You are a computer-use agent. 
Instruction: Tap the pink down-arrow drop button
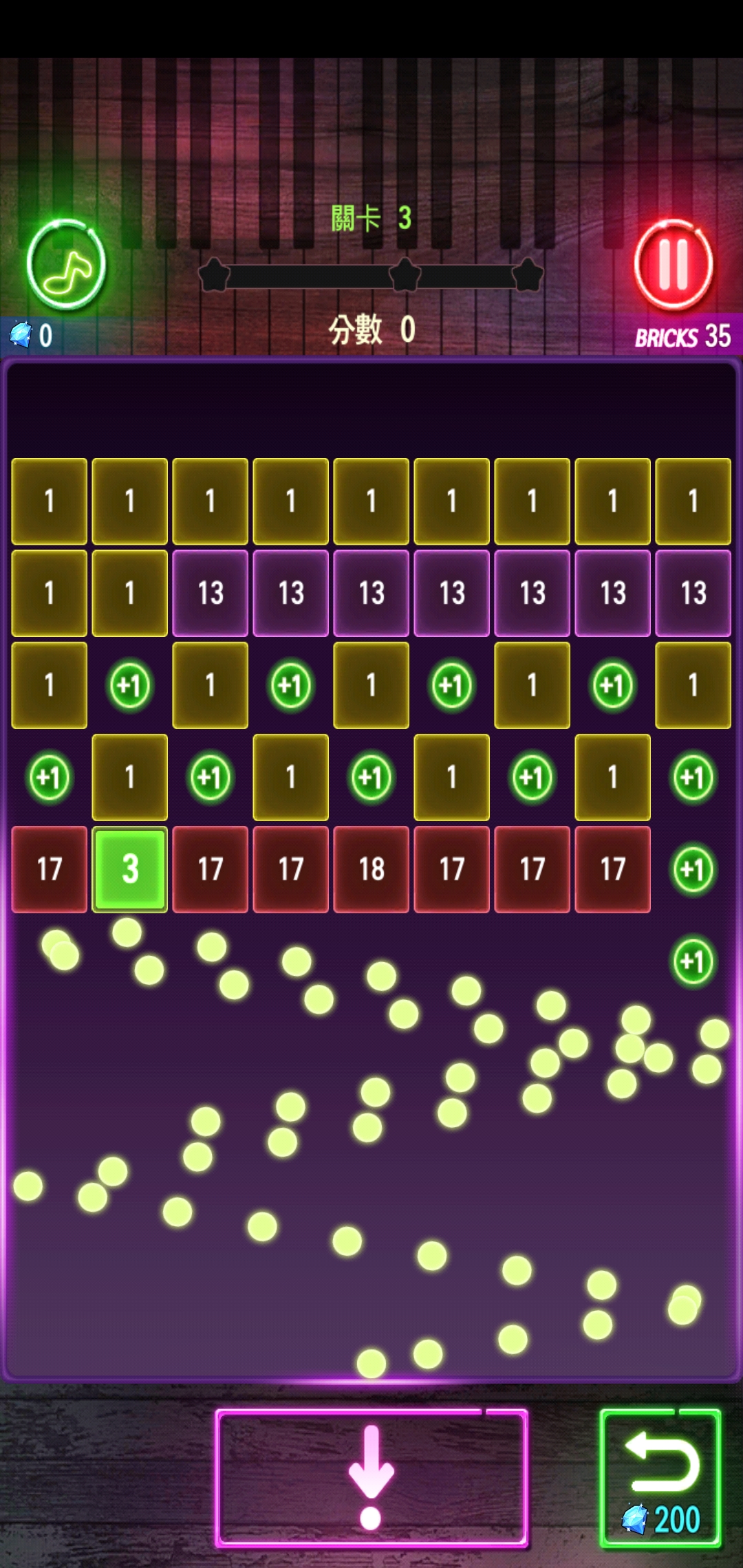click(371, 1479)
